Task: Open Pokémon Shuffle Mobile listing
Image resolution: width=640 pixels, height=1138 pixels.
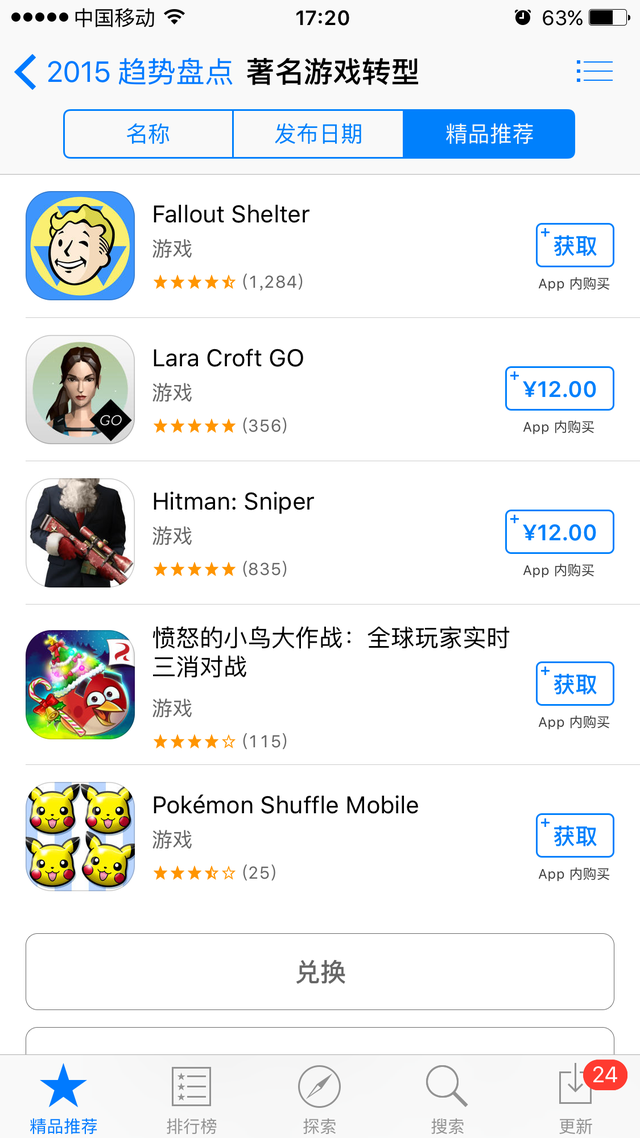Action: (x=285, y=805)
